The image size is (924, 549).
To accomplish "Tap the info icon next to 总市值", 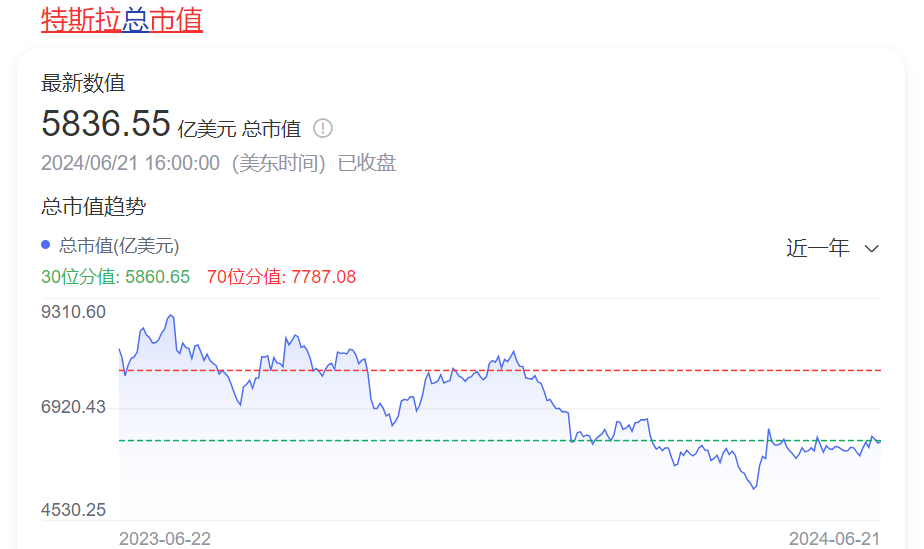I will tap(322, 128).
